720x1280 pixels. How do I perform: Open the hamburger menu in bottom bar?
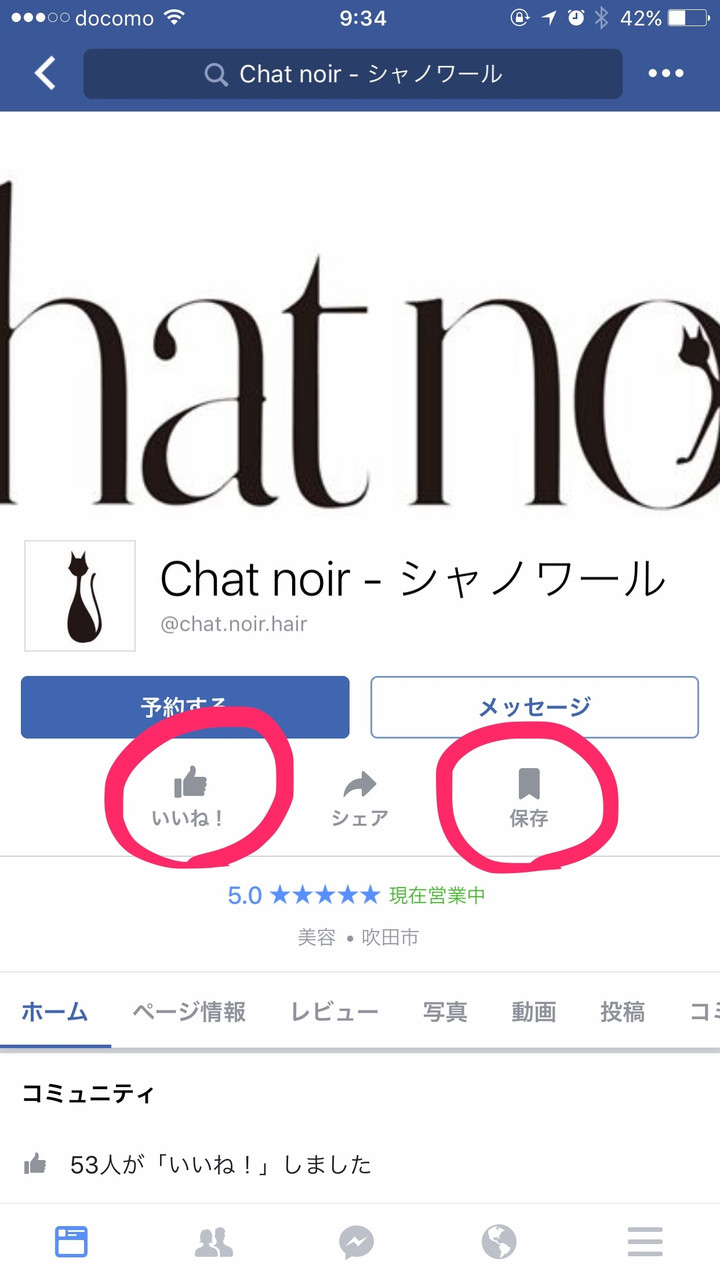(645, 1242)
